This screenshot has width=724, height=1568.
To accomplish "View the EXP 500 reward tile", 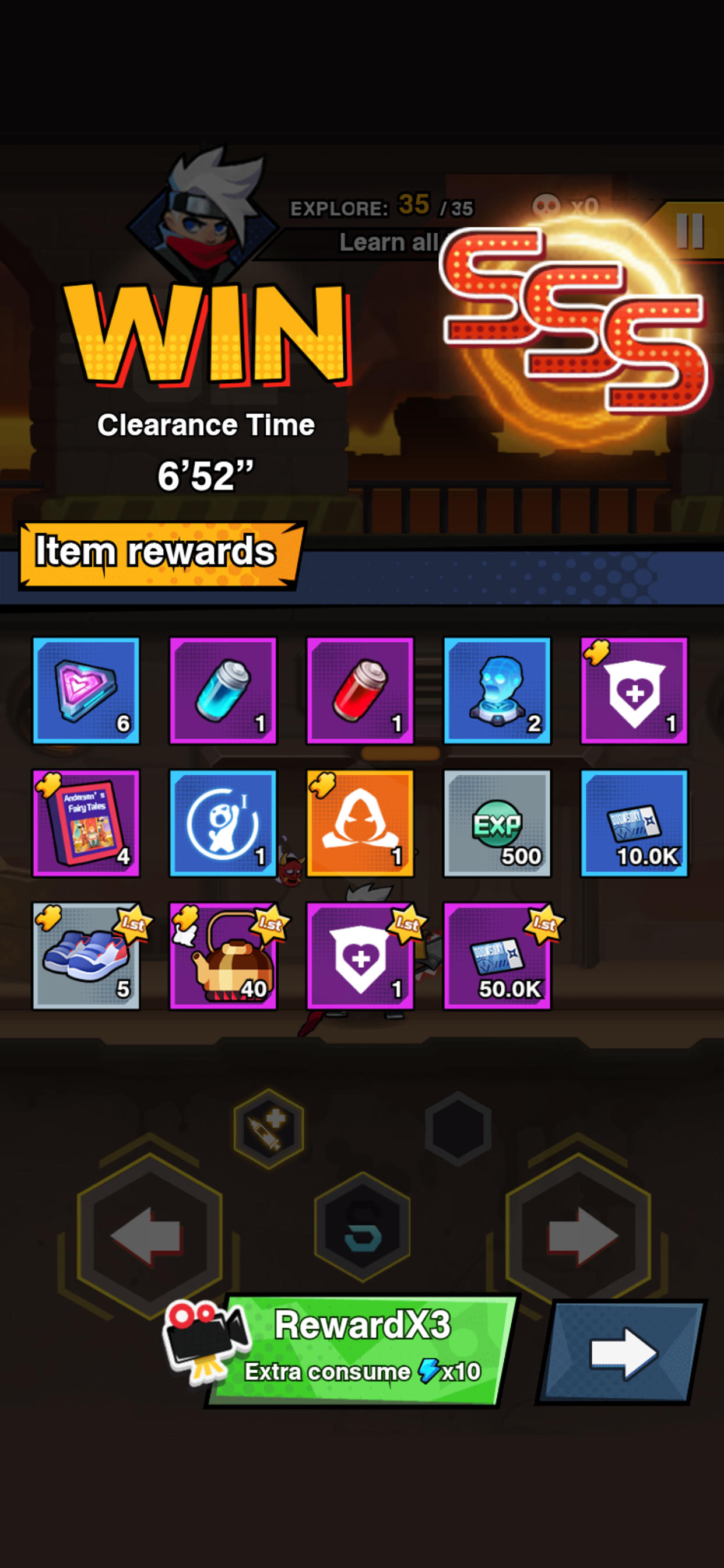I will pos(497,824).
